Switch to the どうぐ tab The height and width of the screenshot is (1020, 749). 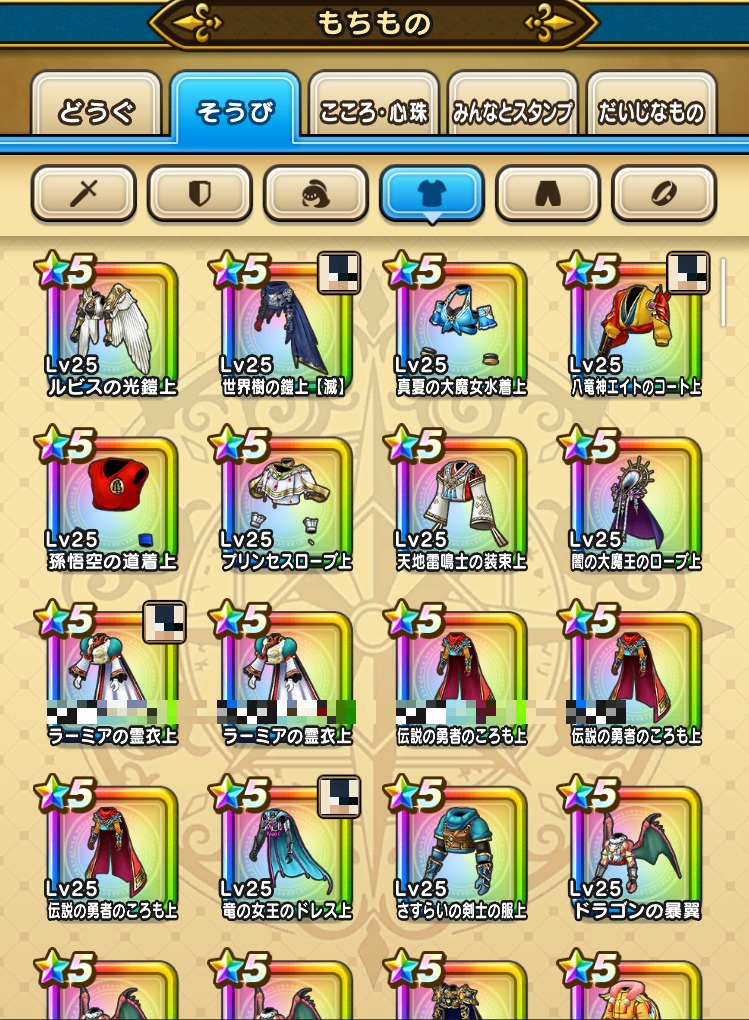point(95,110)
